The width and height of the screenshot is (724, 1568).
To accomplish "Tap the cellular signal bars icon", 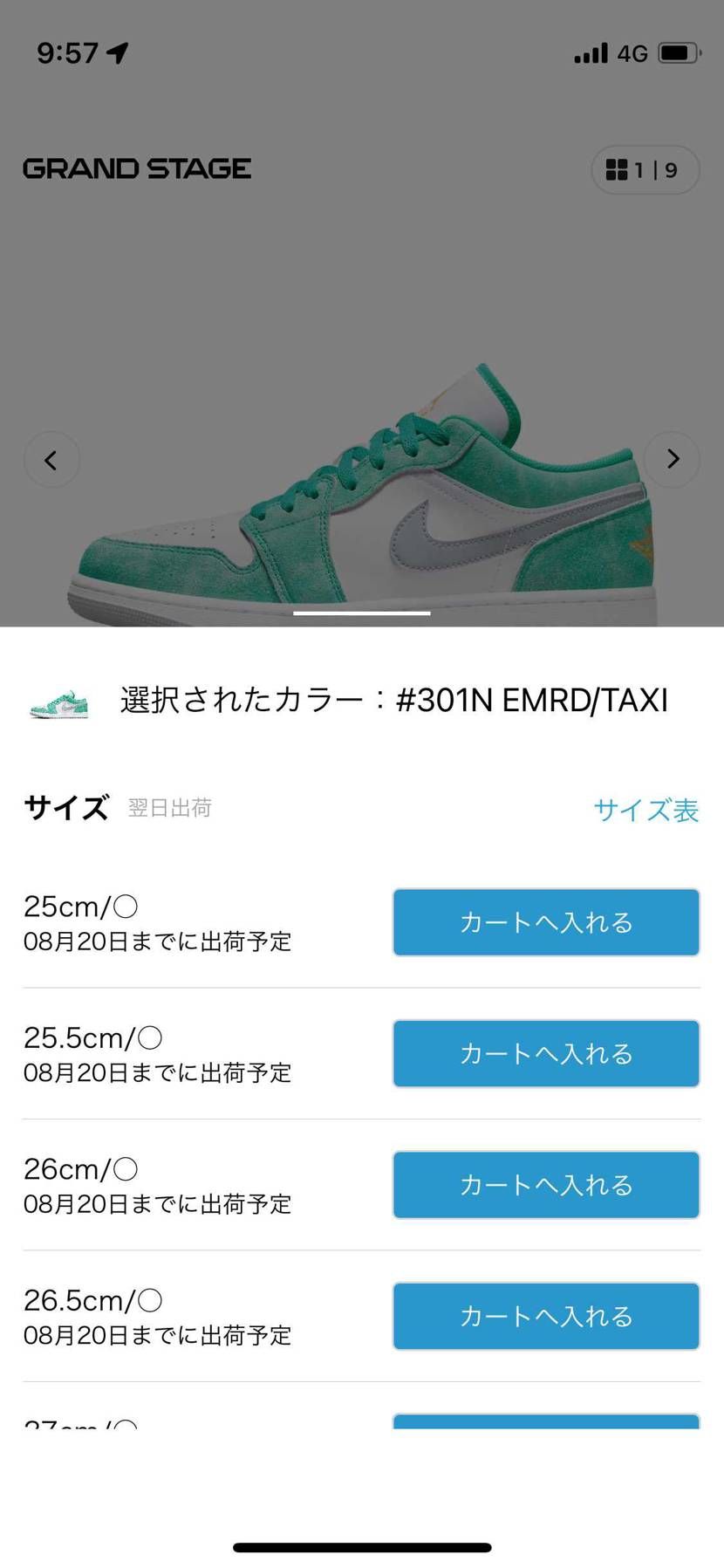I will 590,52.
